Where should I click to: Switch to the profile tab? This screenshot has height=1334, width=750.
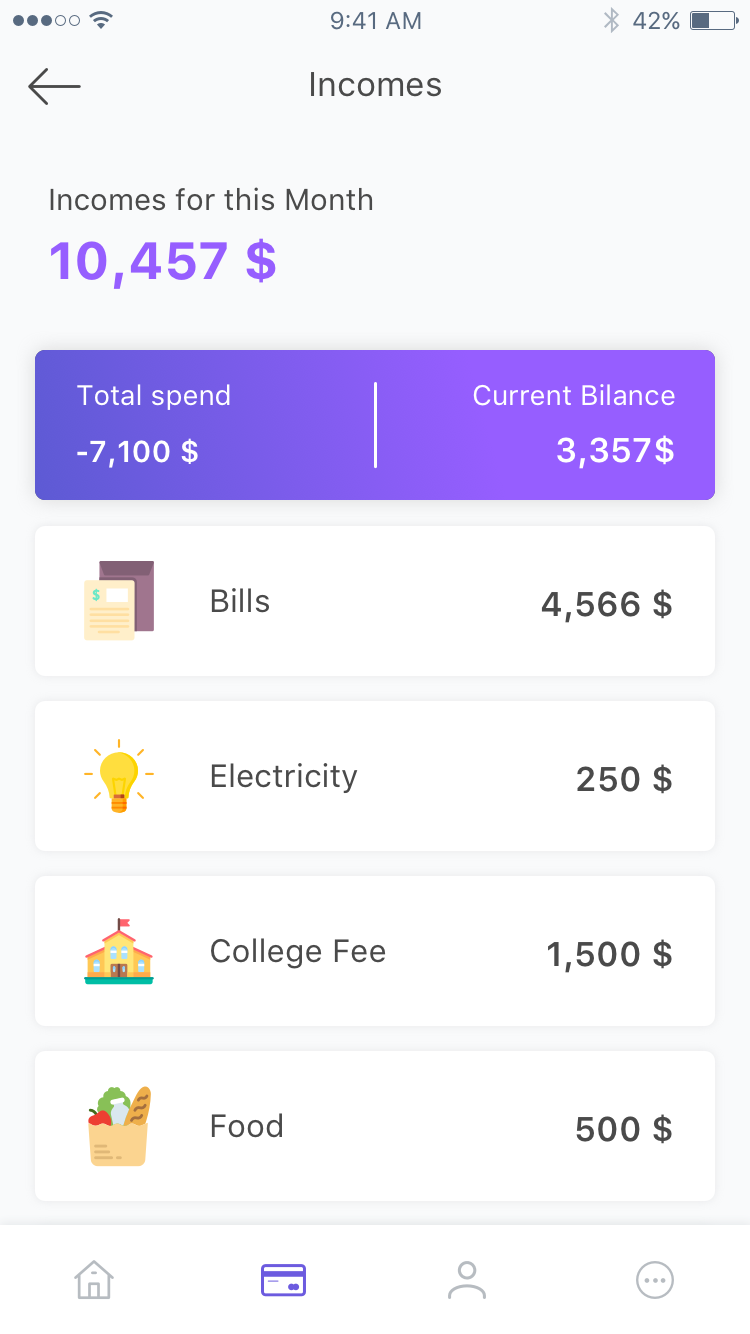[466, 1279]
